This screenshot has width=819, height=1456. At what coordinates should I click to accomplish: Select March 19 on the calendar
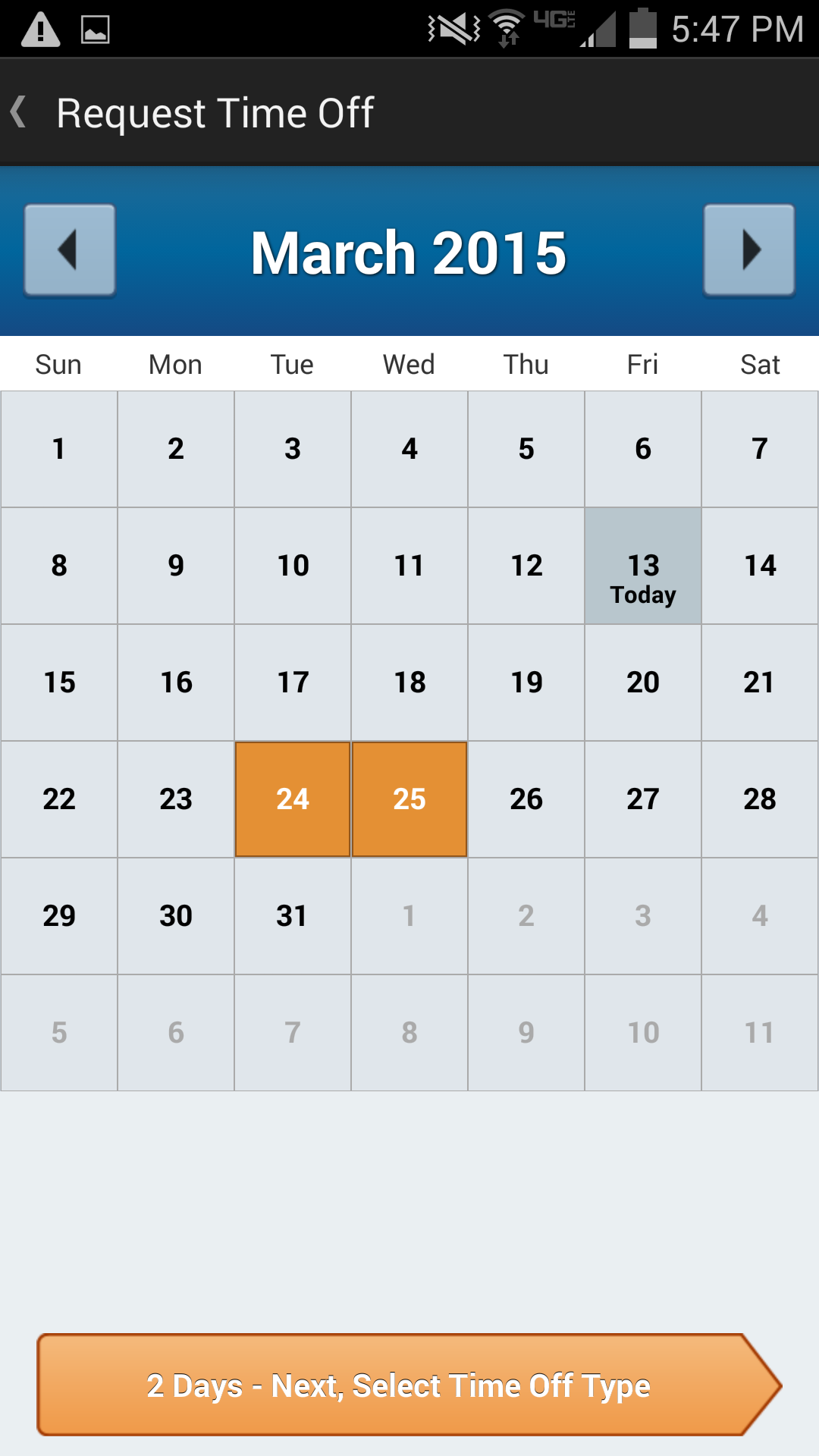click(x=526, y=682)
